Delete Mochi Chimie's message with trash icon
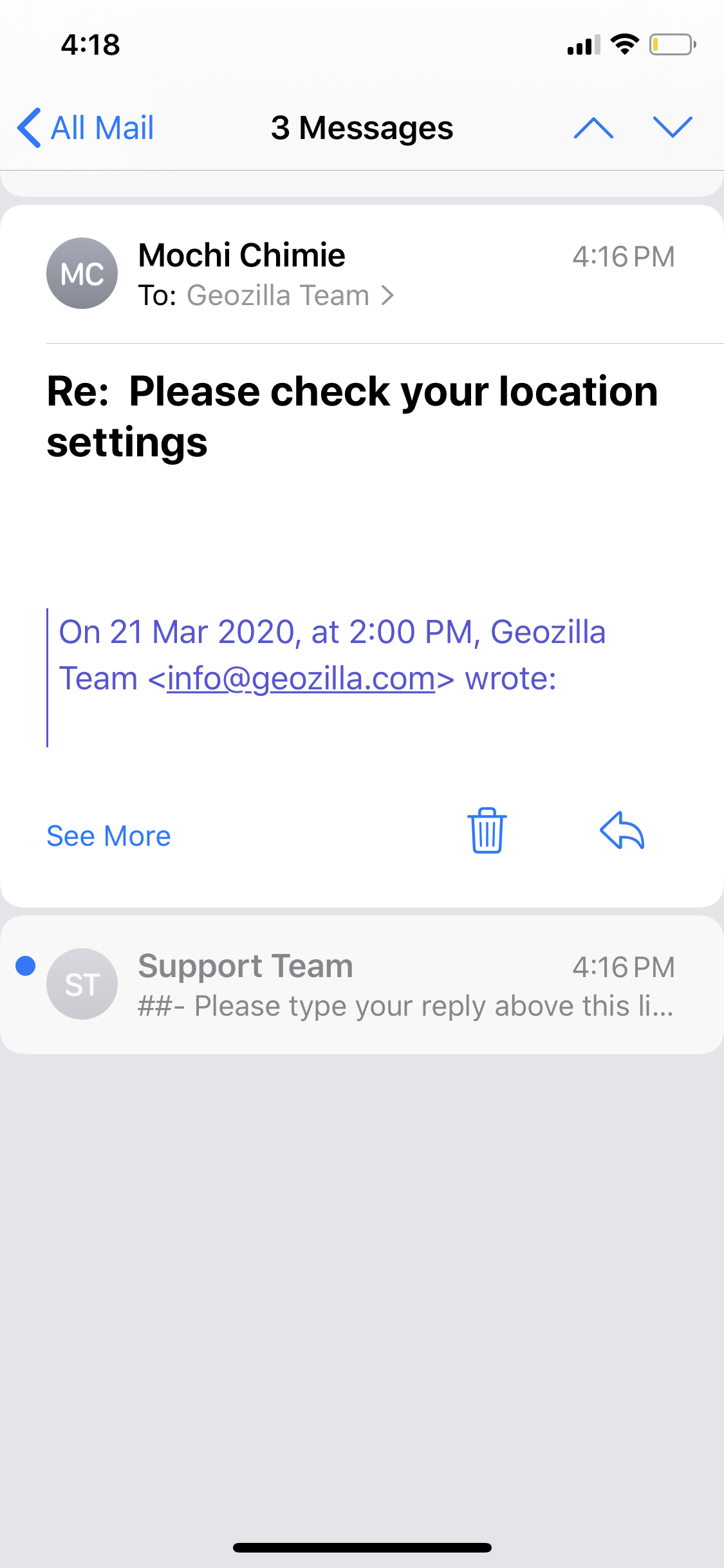 487,830
